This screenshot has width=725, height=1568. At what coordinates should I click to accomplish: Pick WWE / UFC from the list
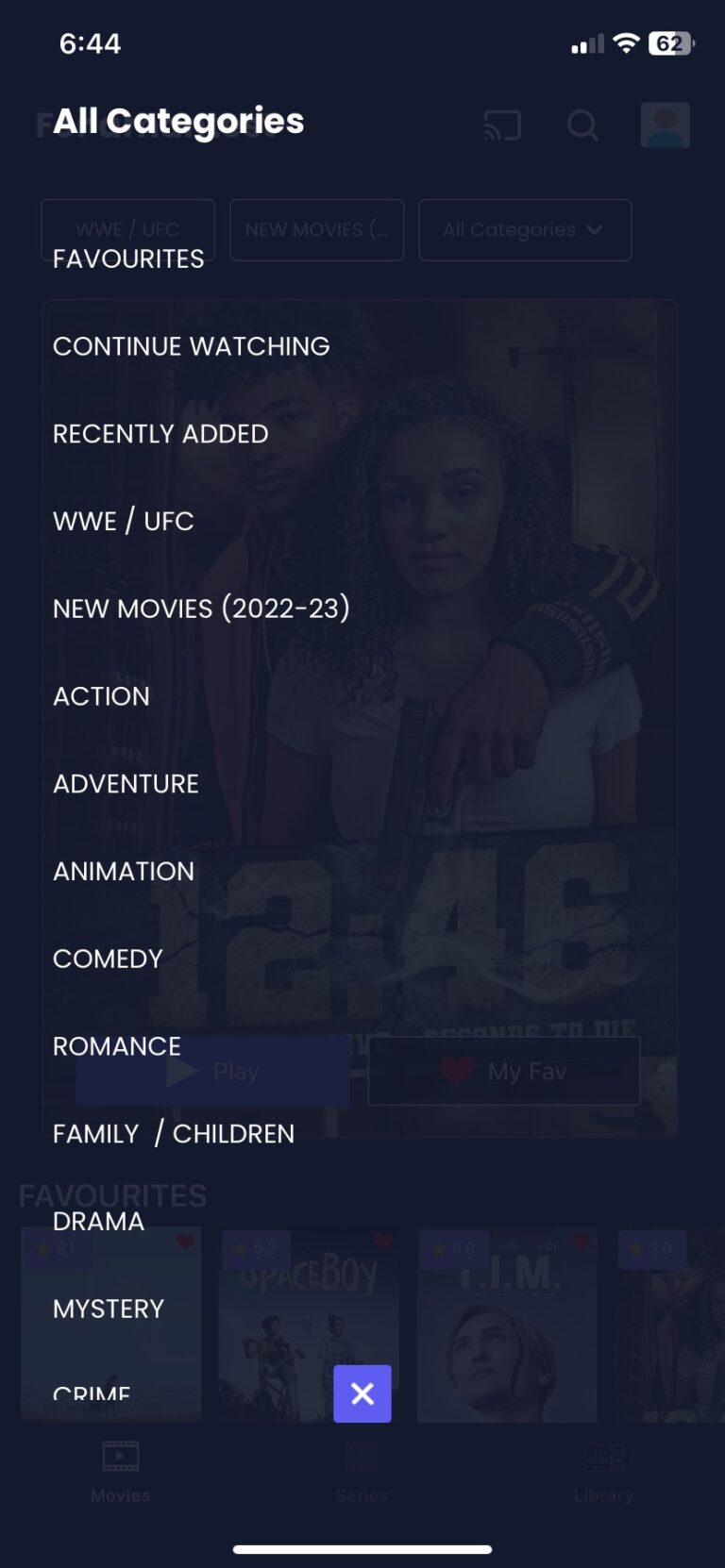[x=124, y=521]
